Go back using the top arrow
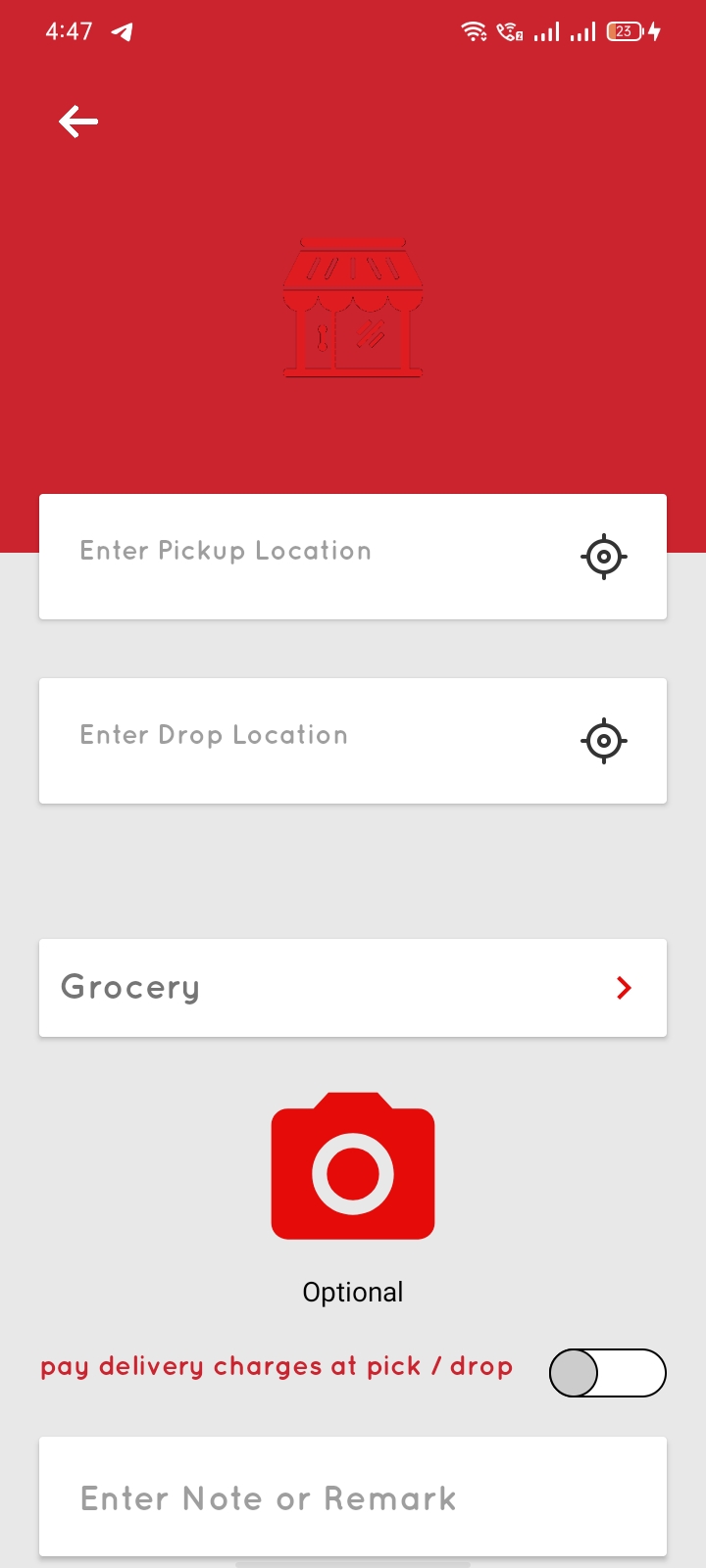 click(x=78, y=122)
